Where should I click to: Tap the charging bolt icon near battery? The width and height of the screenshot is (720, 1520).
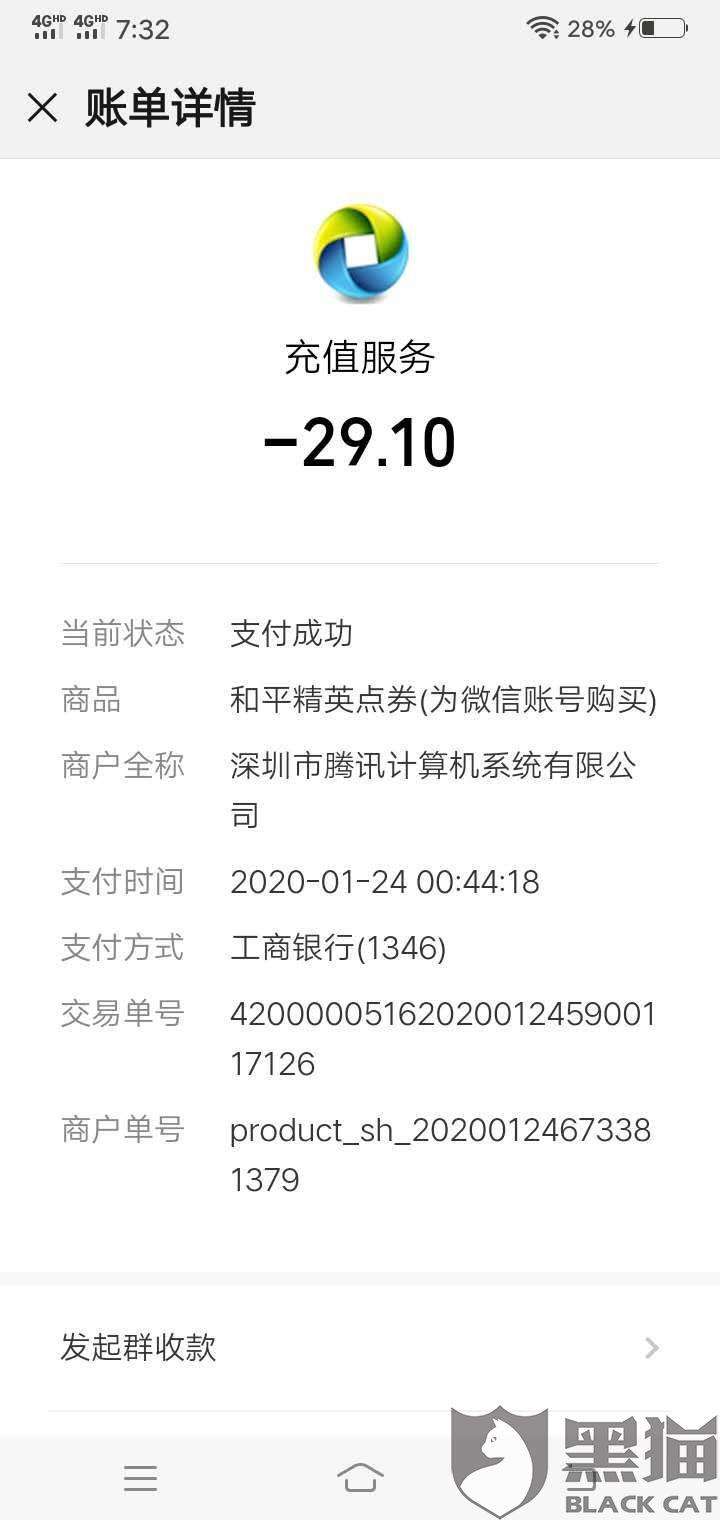[632, 28]
